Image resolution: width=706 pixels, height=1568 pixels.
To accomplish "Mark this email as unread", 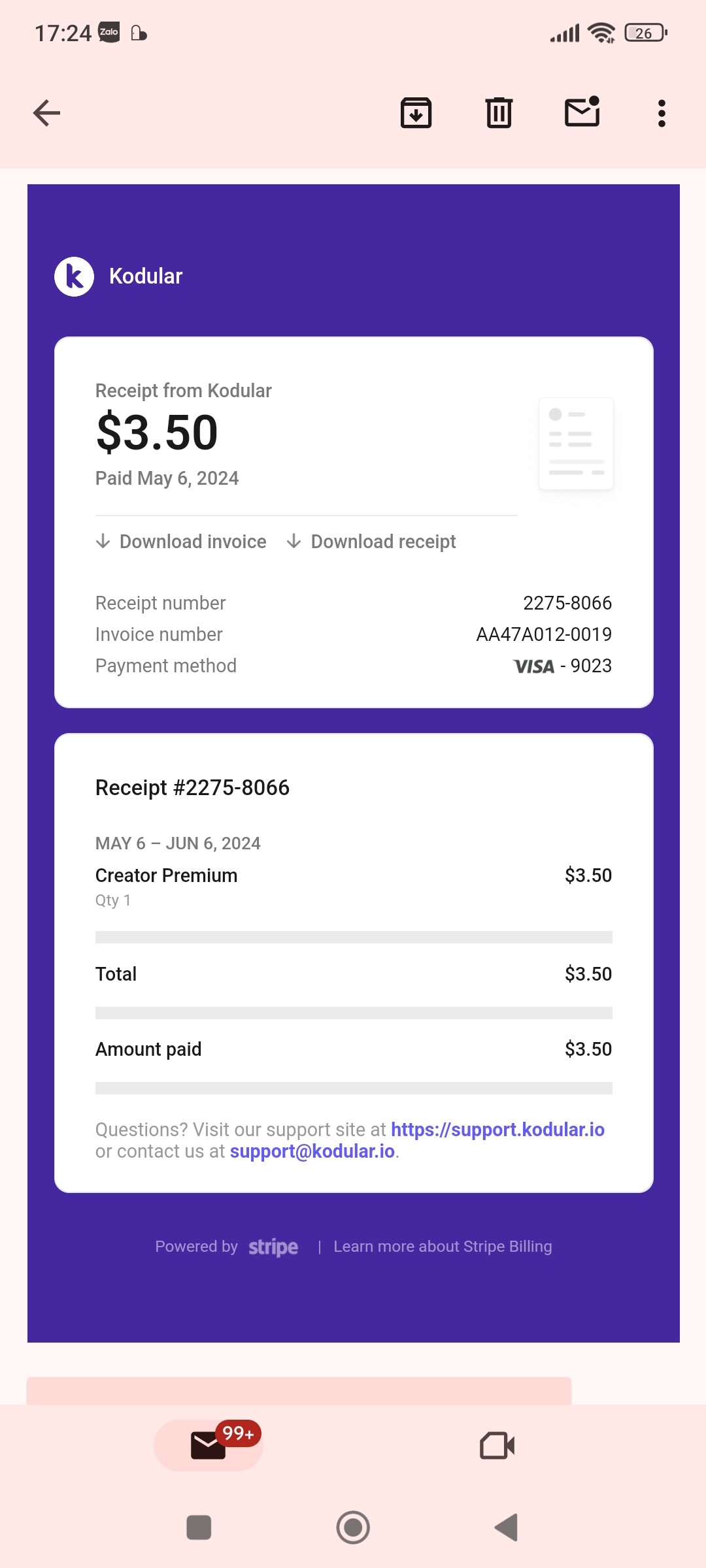I will pyautogui.click(x=582, y=112).
